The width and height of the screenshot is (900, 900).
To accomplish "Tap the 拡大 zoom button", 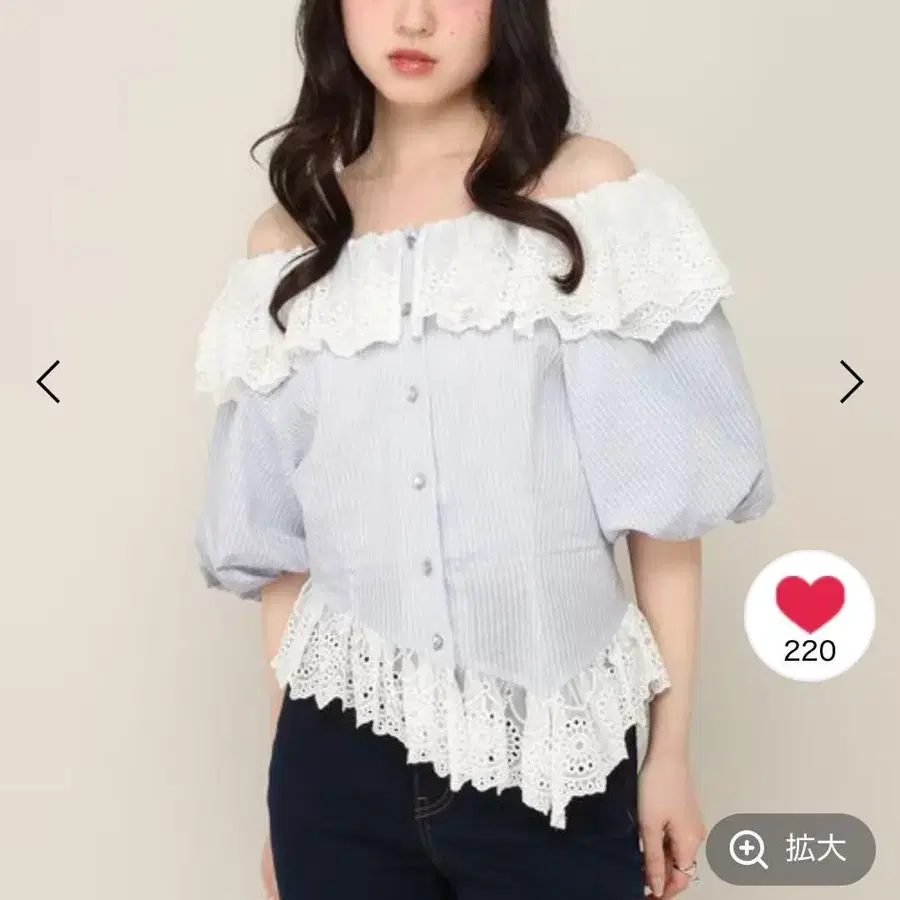I will [791, 848].
